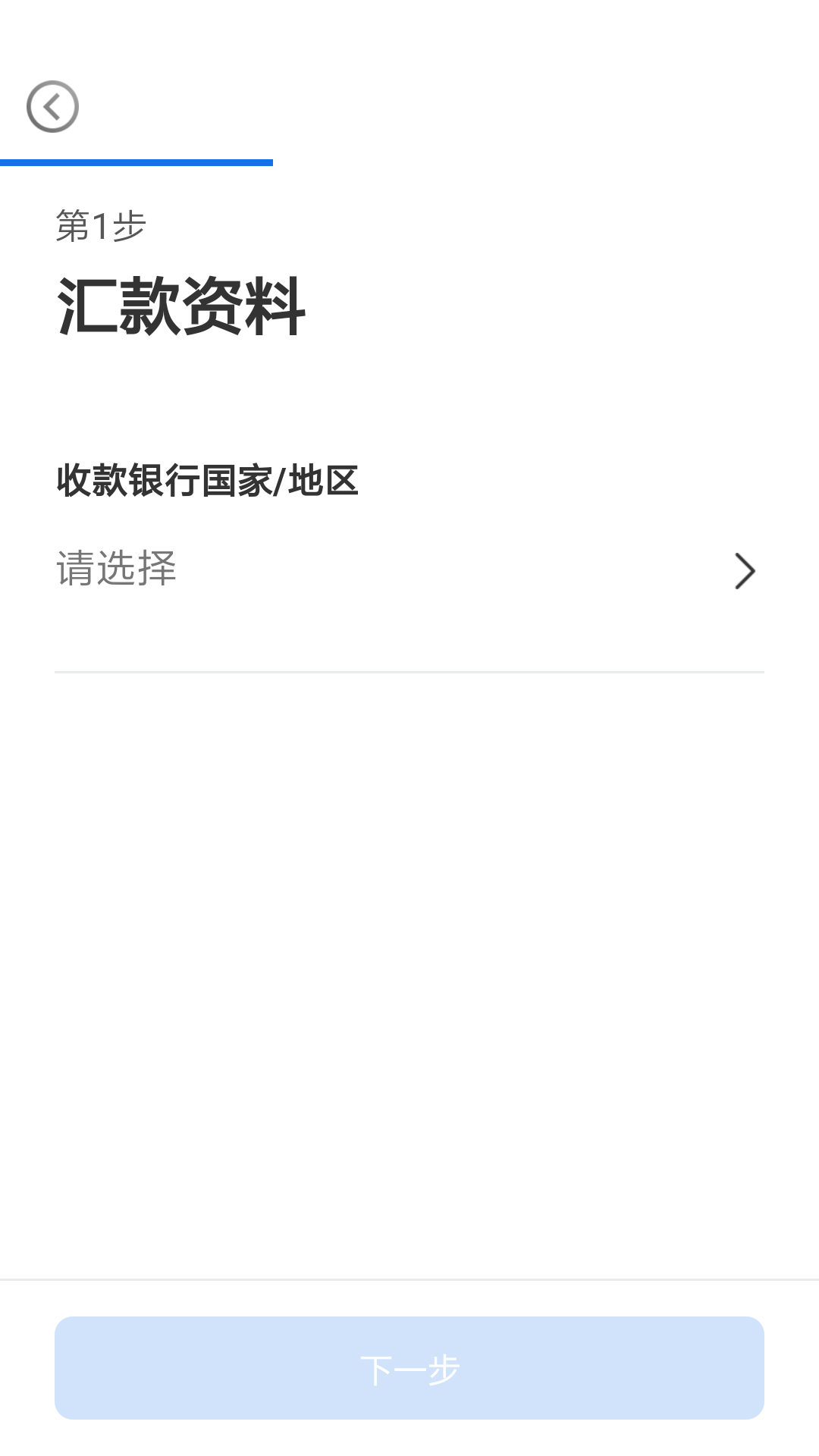Go back using the circled arrow

pyautogui.click(x=52, y=107)
